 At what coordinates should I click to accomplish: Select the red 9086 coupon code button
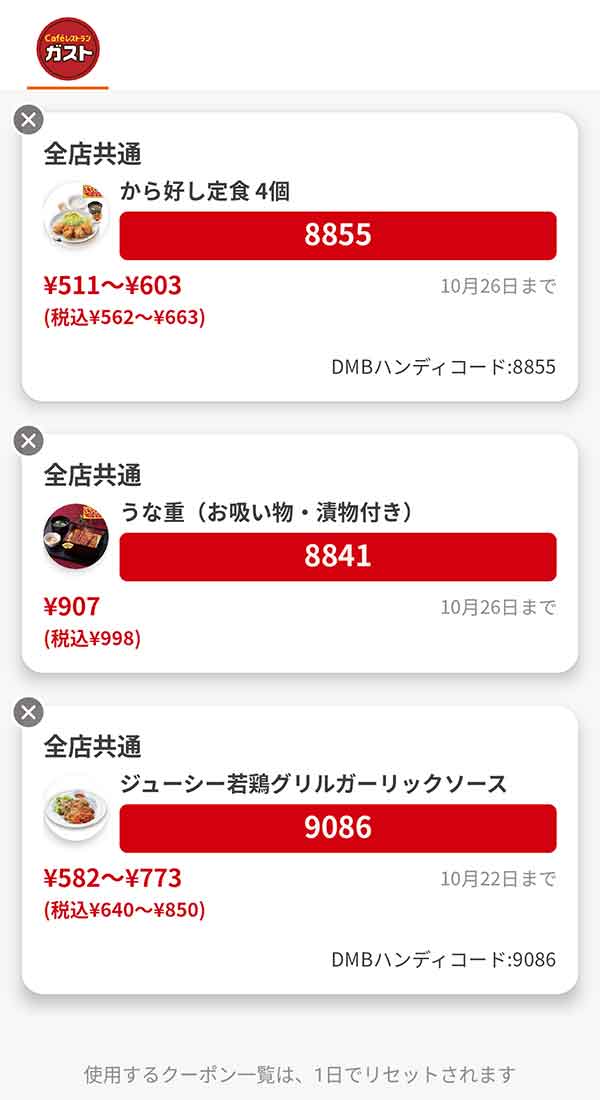pyautogui.click(x=338, y=828)
